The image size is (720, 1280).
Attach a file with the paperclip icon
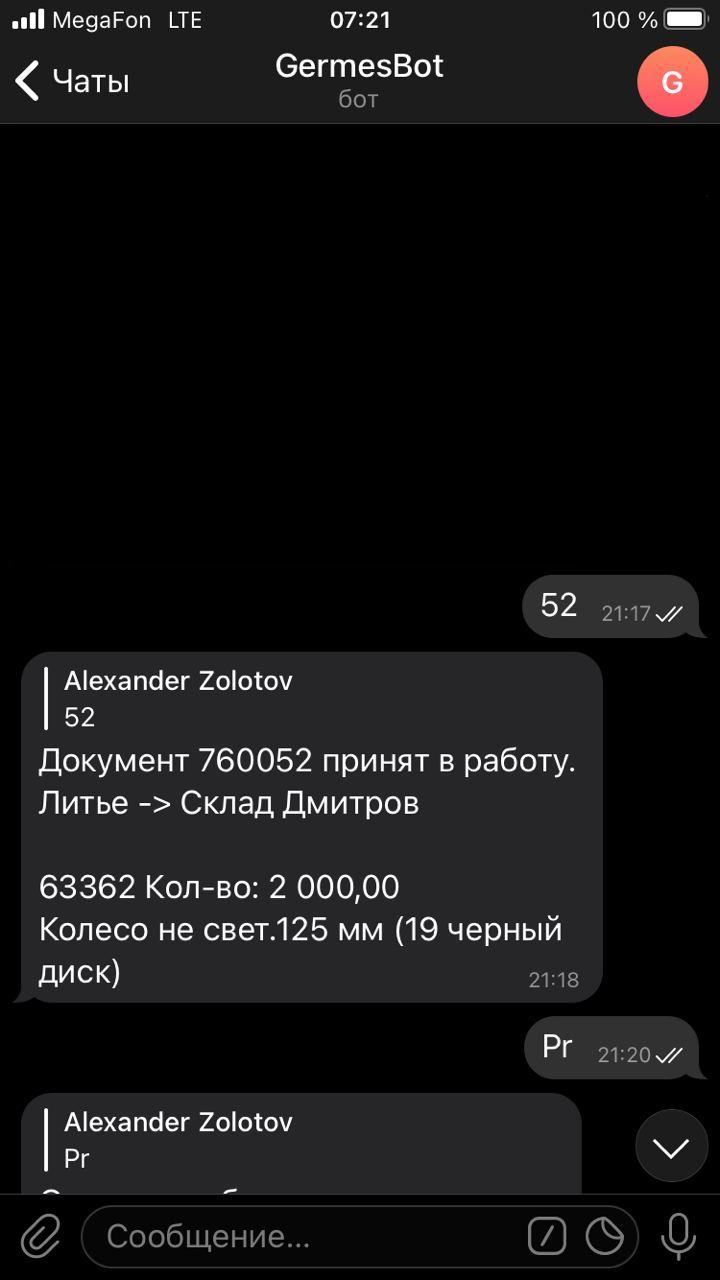click(41, 1237)
